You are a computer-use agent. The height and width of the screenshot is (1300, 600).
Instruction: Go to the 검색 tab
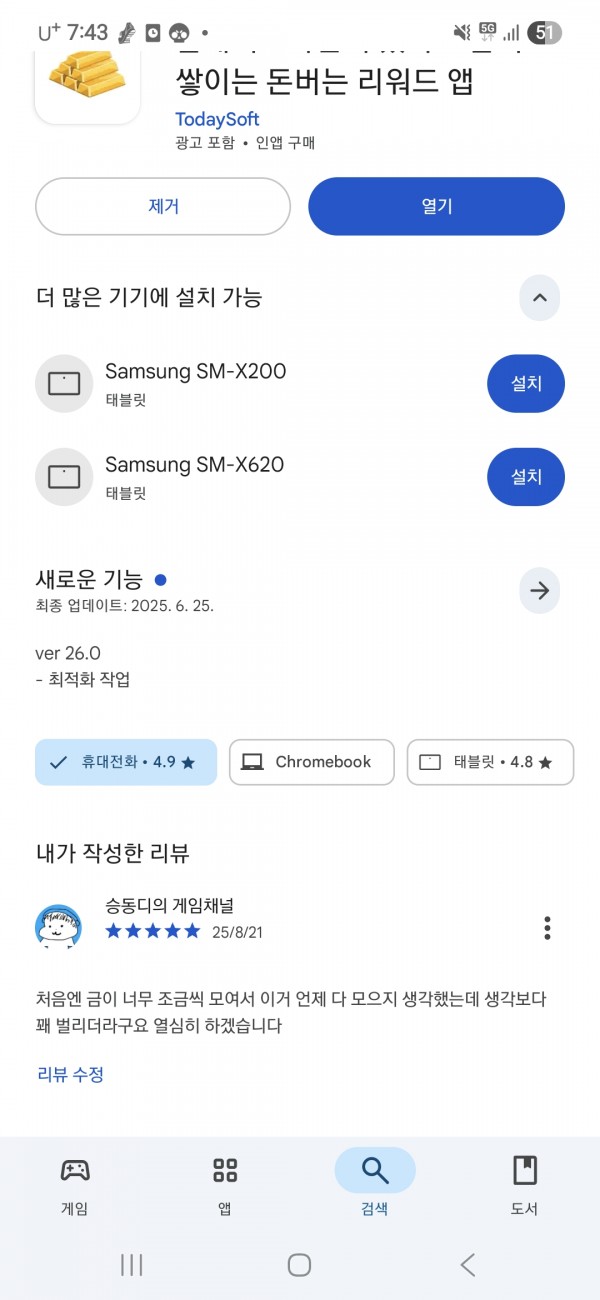click(x=375, y=1186)
